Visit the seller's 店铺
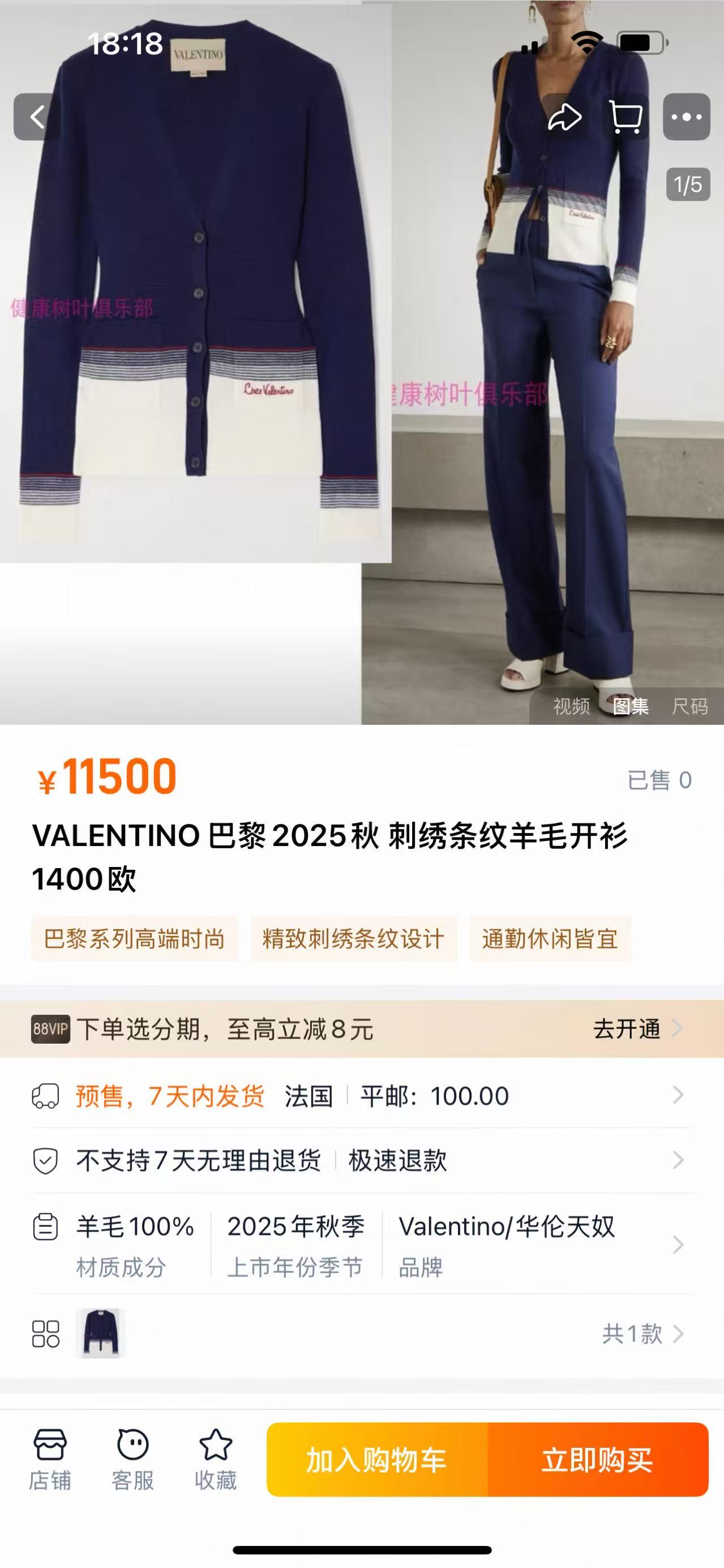 coord(50,1460)
